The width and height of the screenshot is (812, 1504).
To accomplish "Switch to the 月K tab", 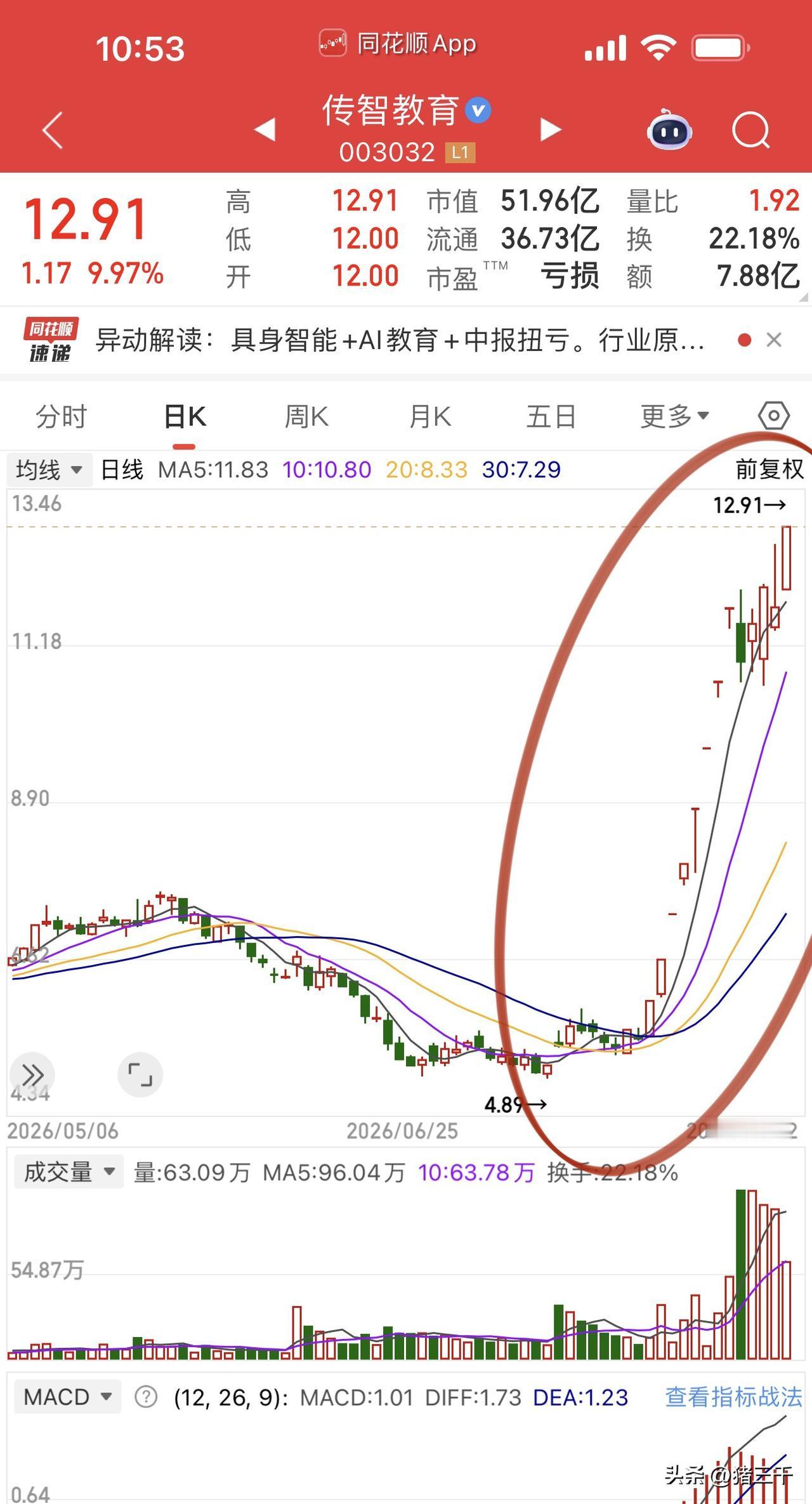I will click(x=429, y=417).
